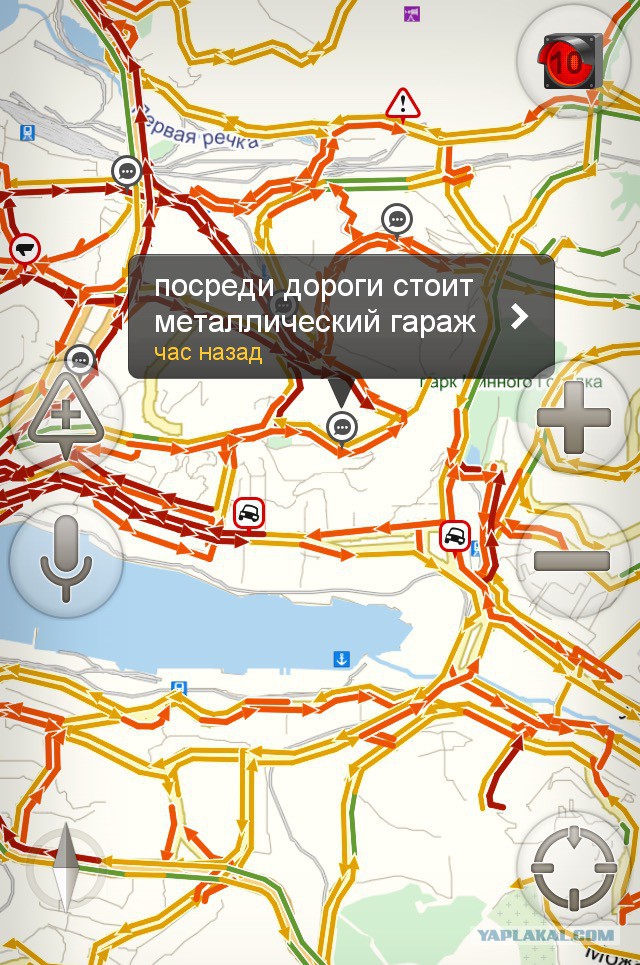The height and width of the screenshot is (965, 640).
Task: Open the warning triangle road hazard marker
Action: point(403,103)
